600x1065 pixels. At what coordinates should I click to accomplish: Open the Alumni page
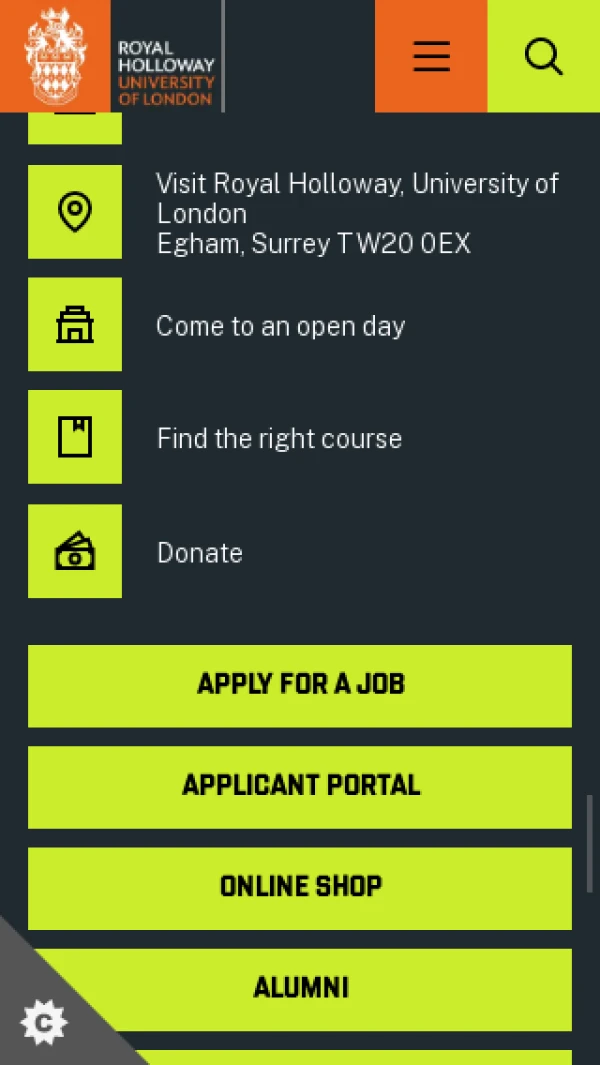click(300, 989)
